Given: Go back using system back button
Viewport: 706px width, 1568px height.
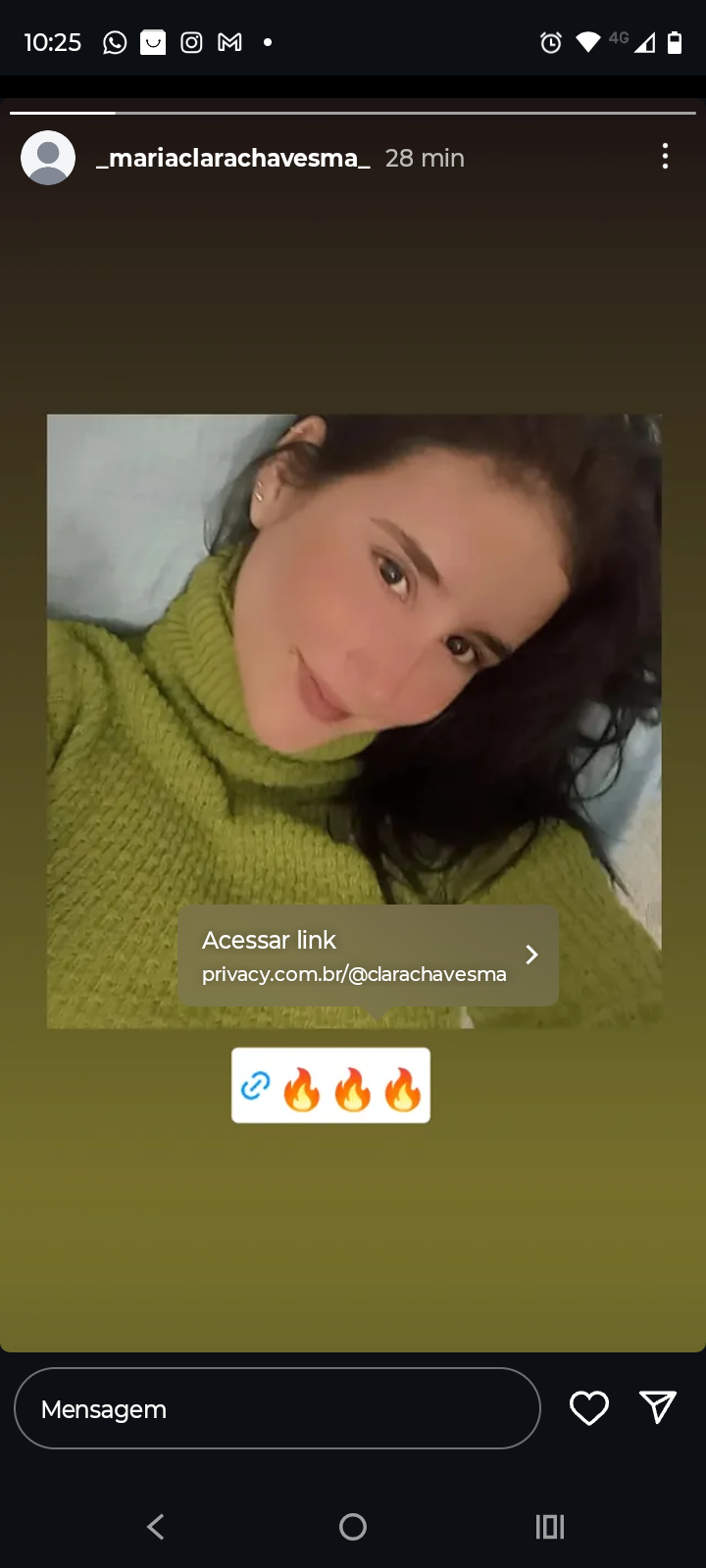Looking at the screenshot, I should [156, 1526].
